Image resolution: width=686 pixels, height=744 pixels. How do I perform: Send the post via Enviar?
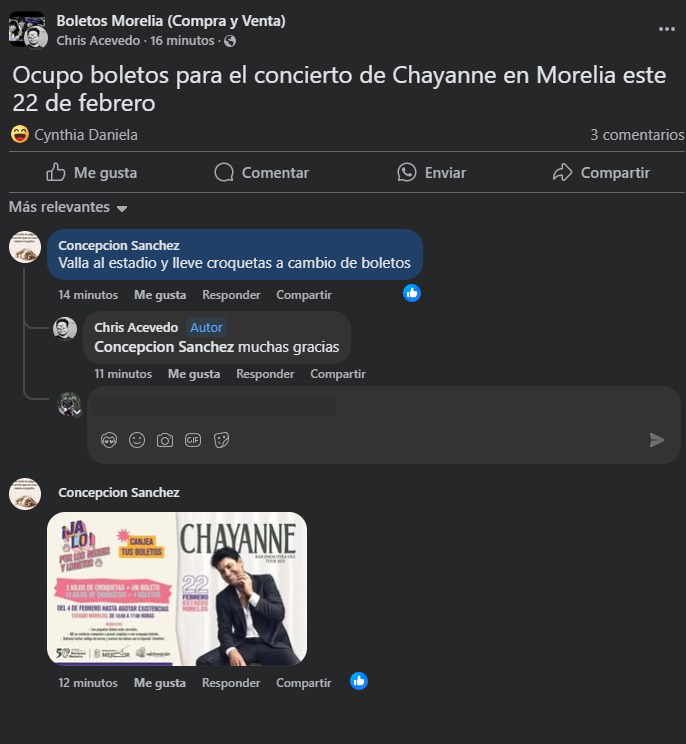click(x=432, y=173)
